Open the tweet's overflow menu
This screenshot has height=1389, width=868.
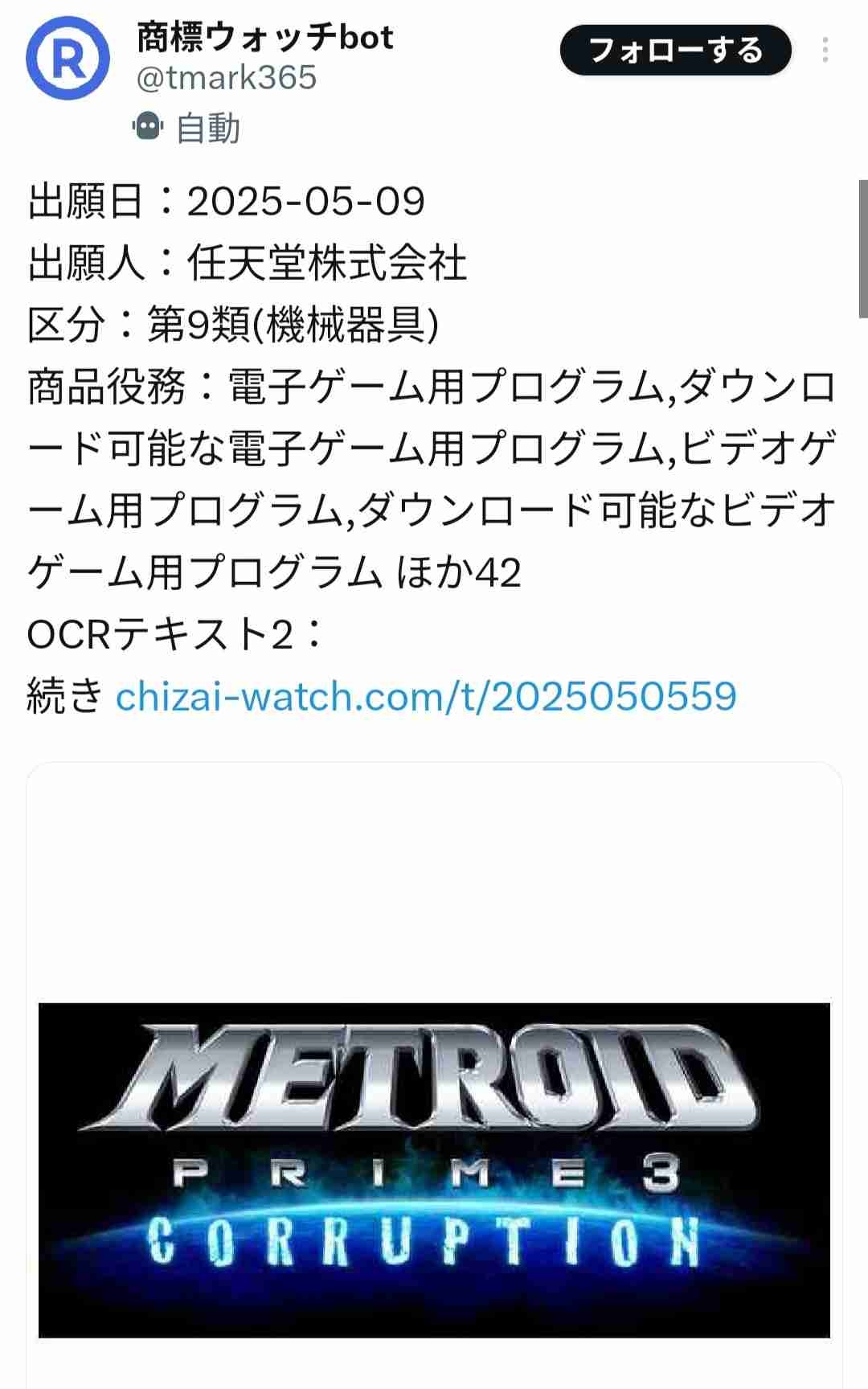pos(825,50)
